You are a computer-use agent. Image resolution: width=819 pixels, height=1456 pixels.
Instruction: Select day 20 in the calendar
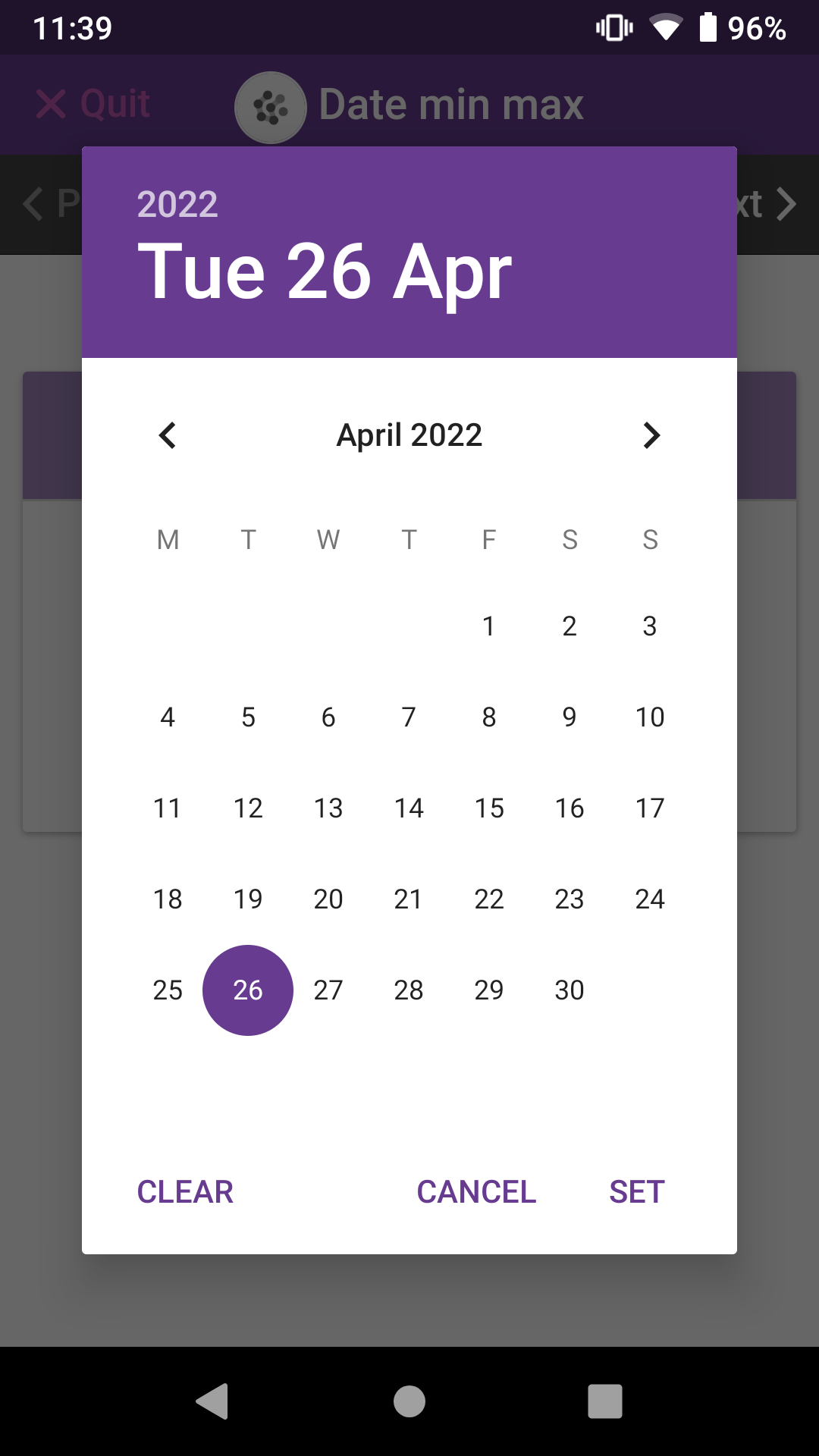[x=328, y=899]
